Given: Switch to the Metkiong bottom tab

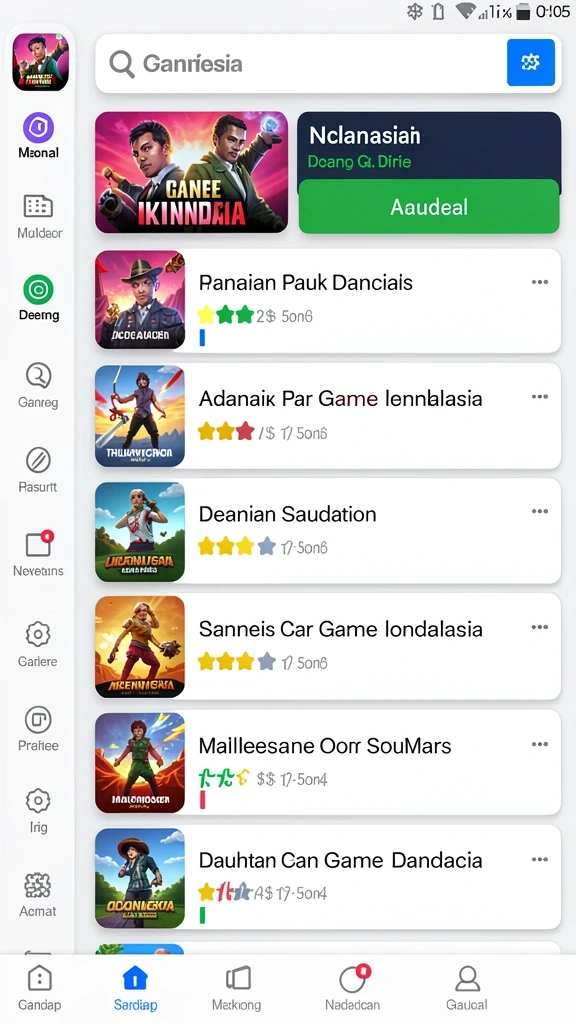Looking at the screenshot, I should point(236,987).
